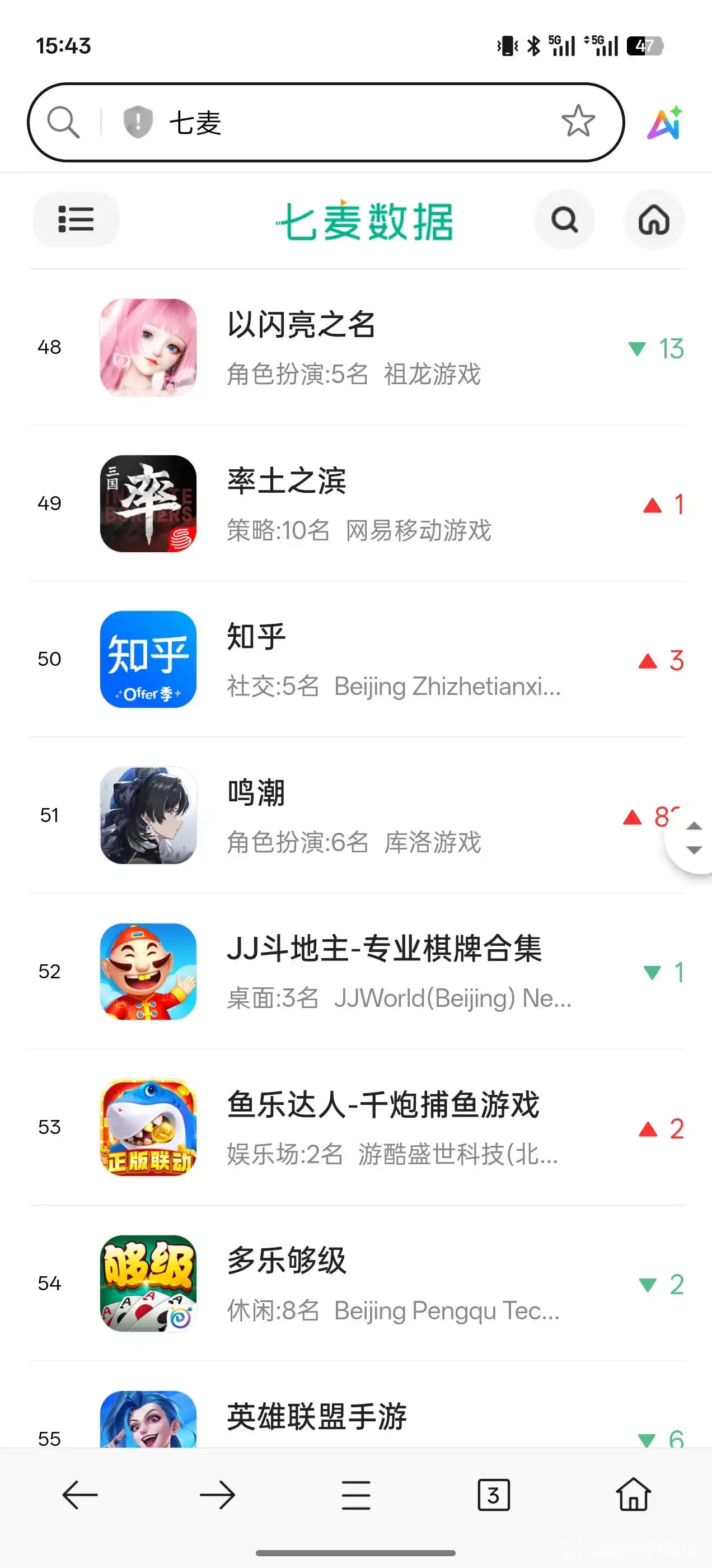Tap the browser address bar showing 七麦

tap(326, 122)
